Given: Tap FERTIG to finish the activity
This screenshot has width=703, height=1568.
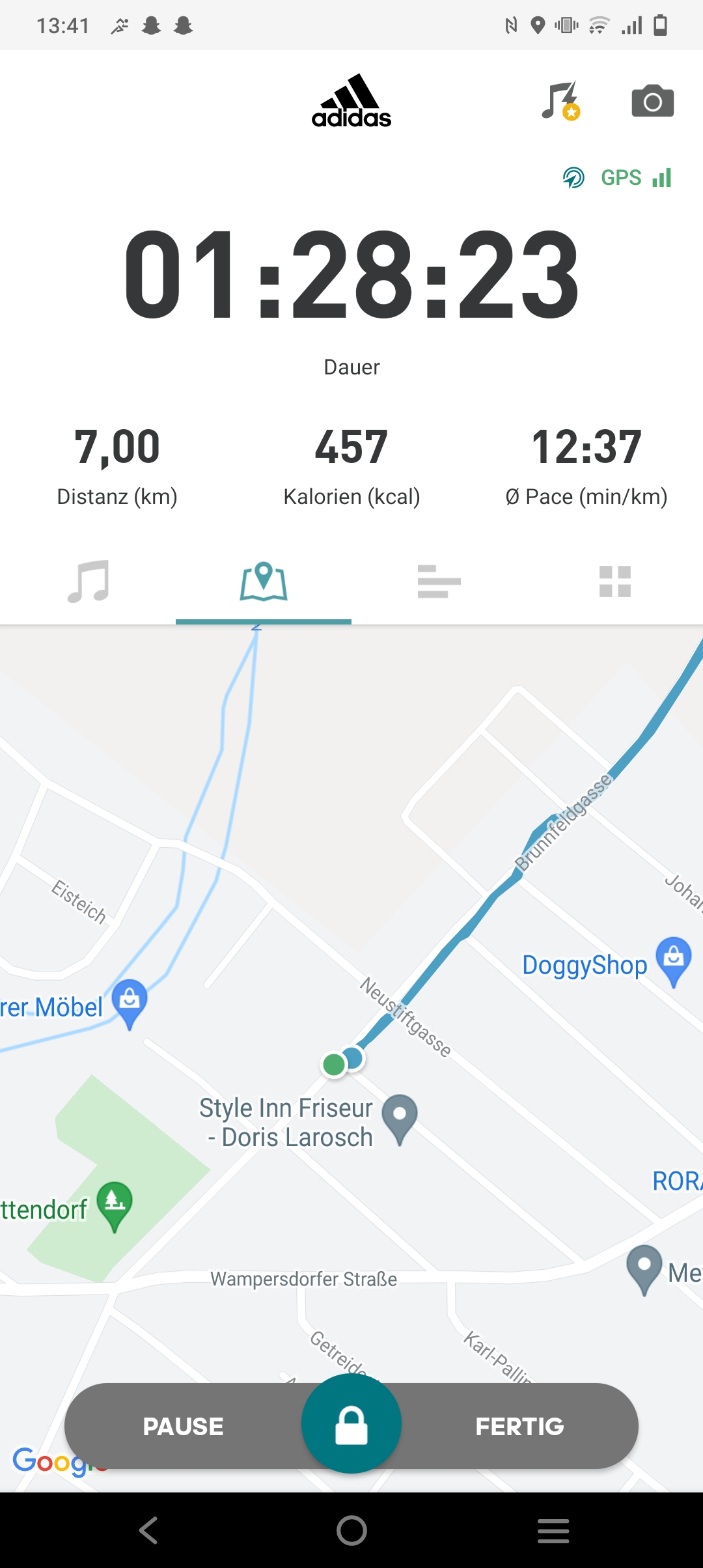Looking at the screenshot, I should 519,1426.
